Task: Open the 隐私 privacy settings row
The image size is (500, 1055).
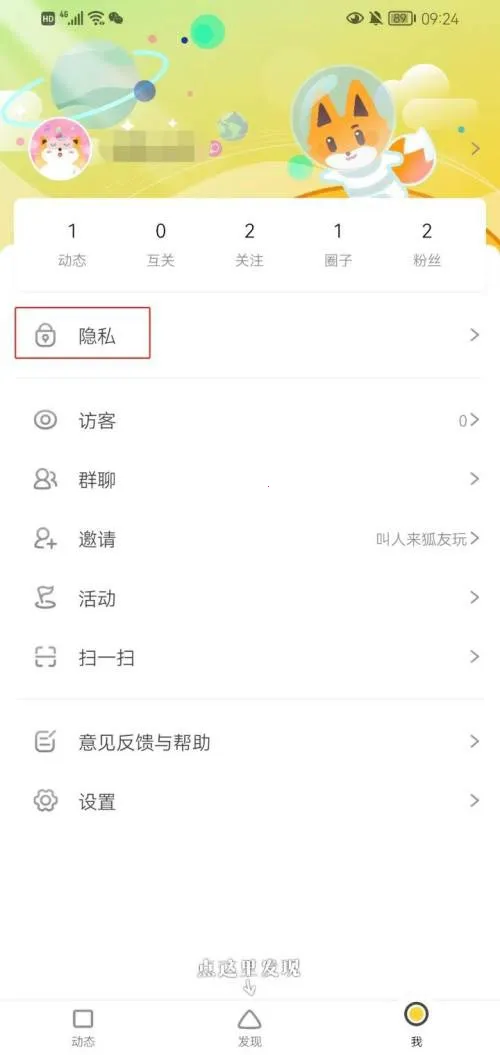Action: click(250, 334)
